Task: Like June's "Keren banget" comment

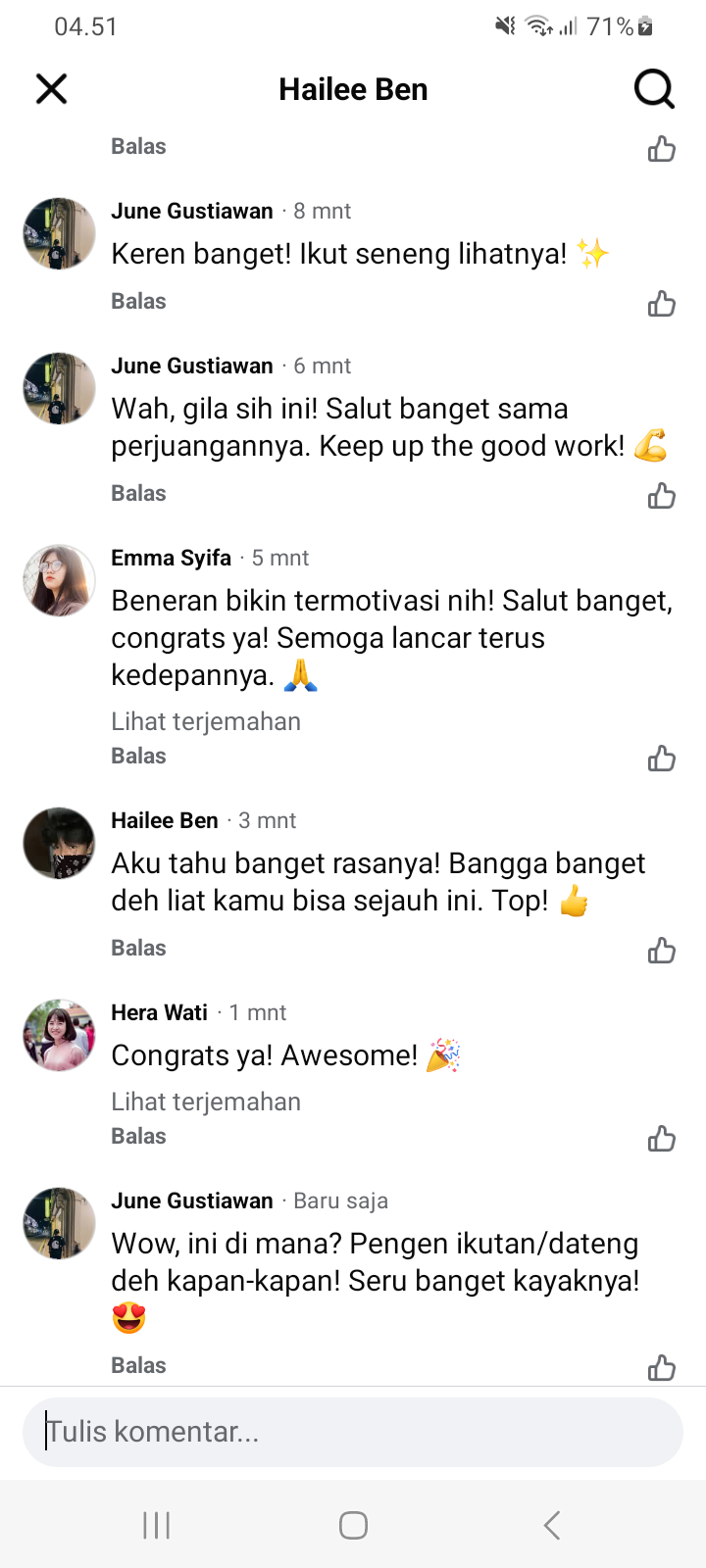Action: click(x=662, y=304)
